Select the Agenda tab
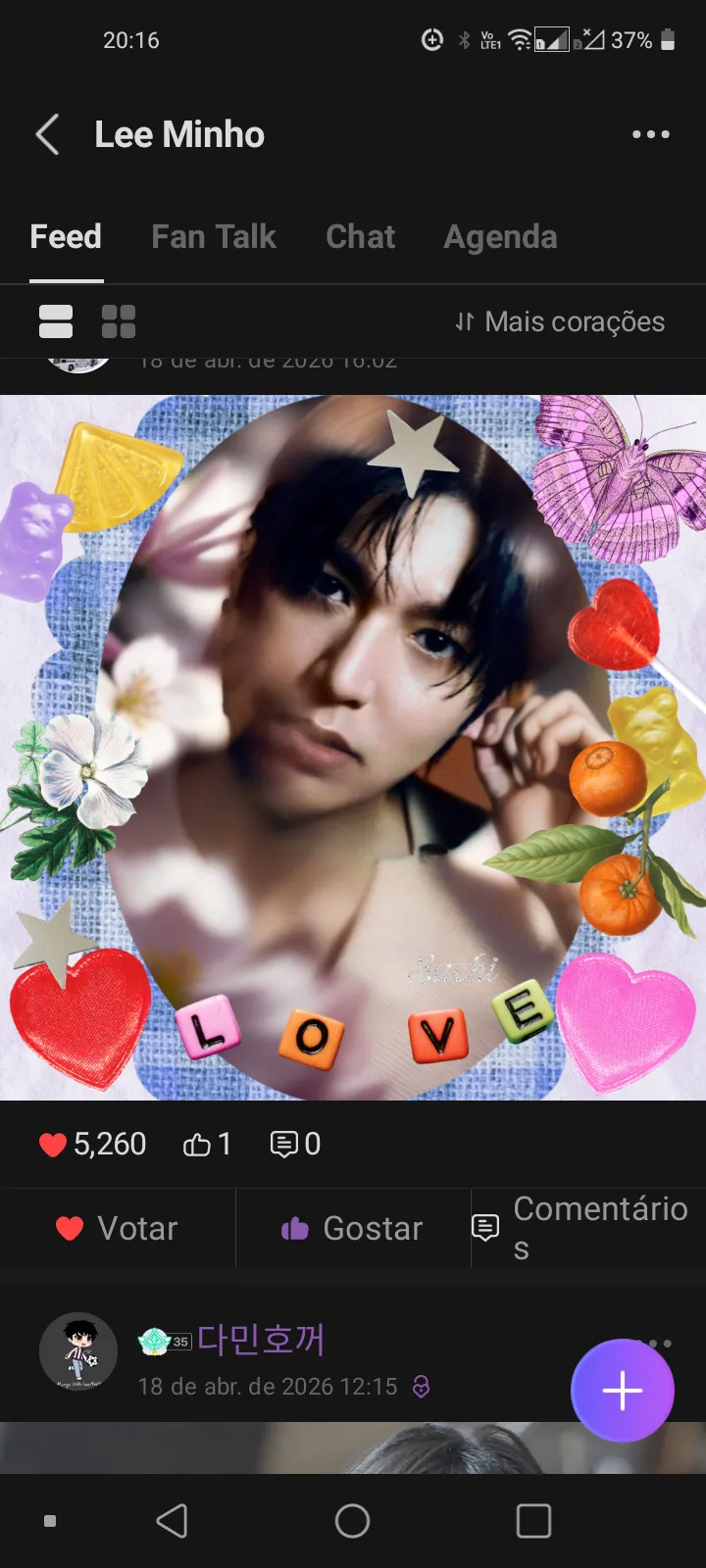The image size is (706, 1568). tap(500, 237)
